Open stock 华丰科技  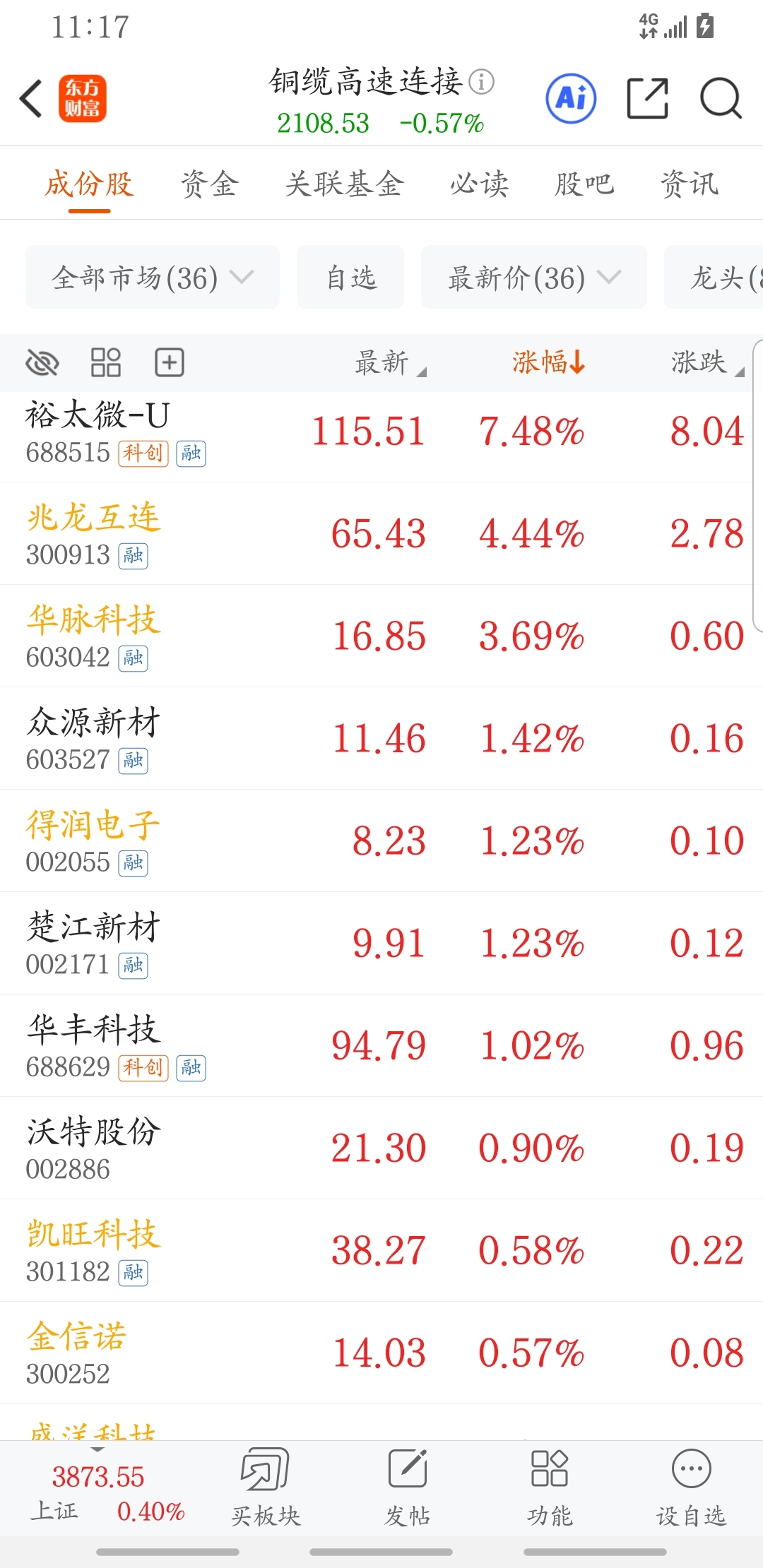click(x=381, y=1046)
